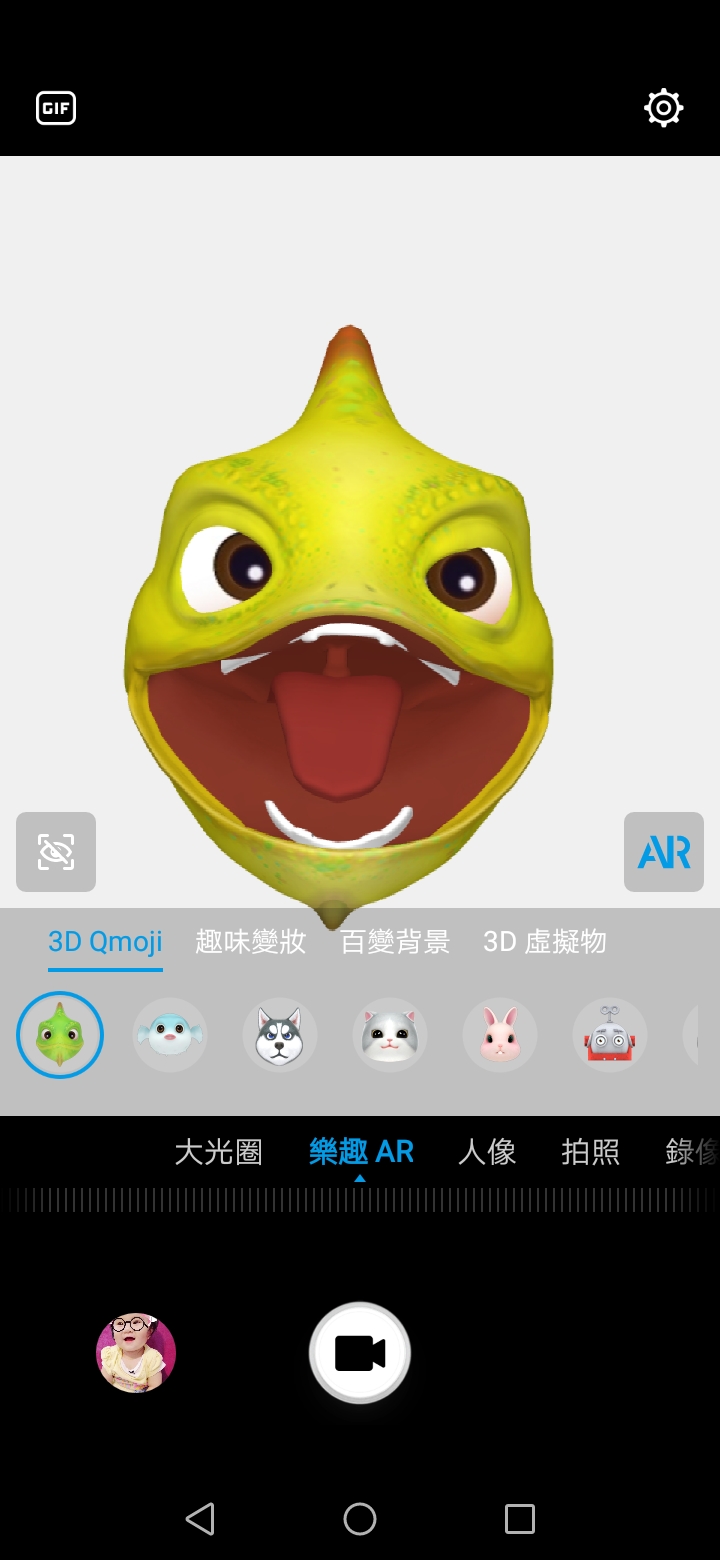
Task: Open the 3D 虛擬物 tab
Action: pos(545,941)
